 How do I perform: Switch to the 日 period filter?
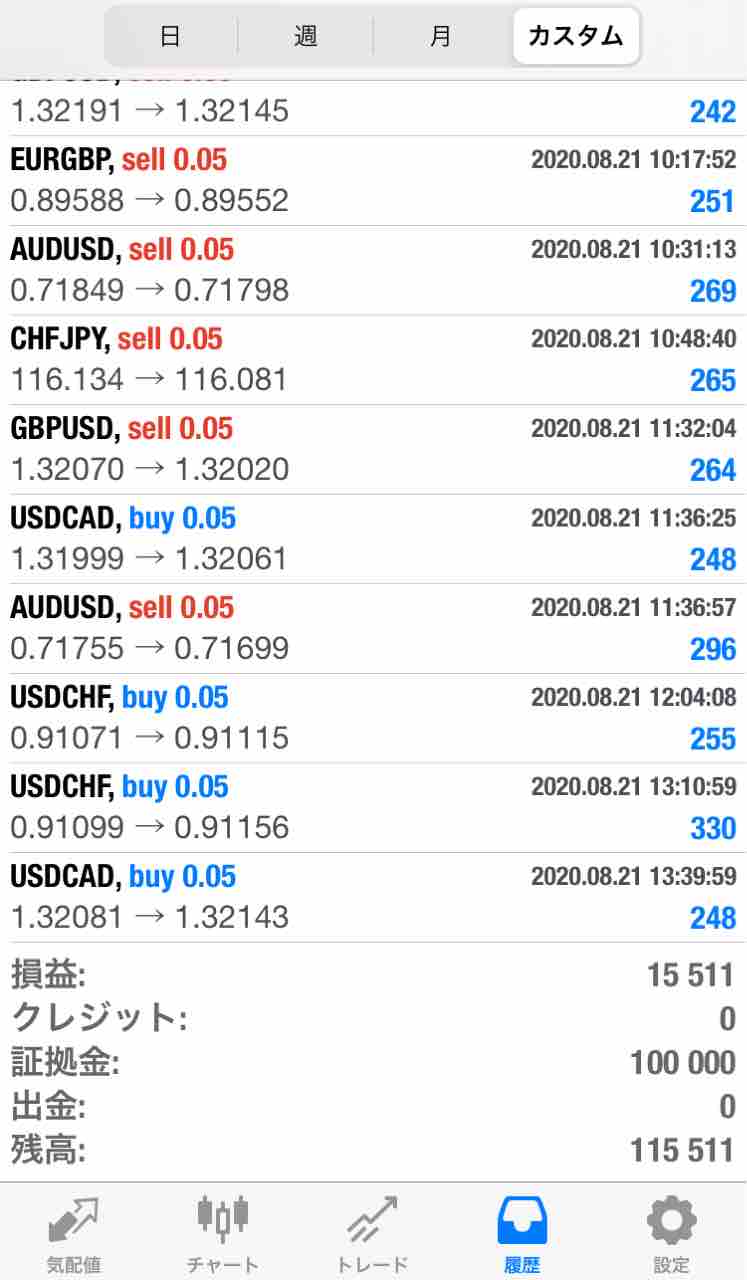click(x=170, y=37)
